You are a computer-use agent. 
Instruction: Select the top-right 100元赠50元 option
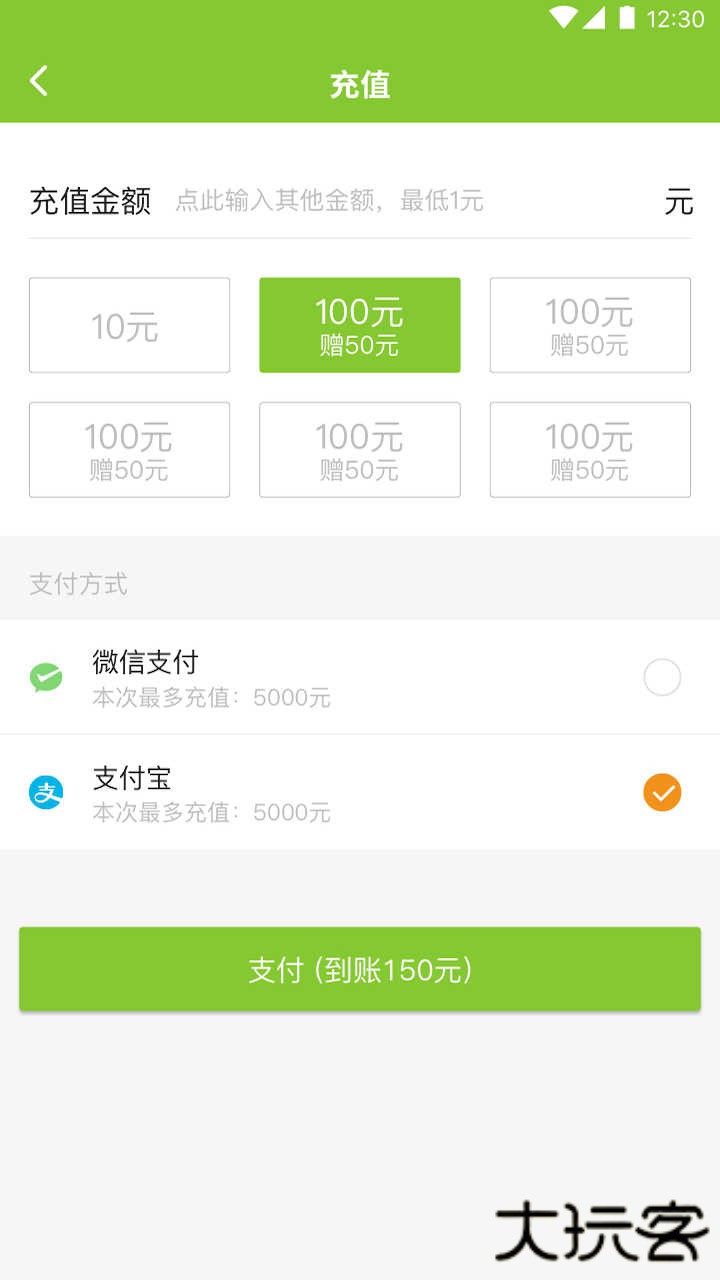[589, 325]
